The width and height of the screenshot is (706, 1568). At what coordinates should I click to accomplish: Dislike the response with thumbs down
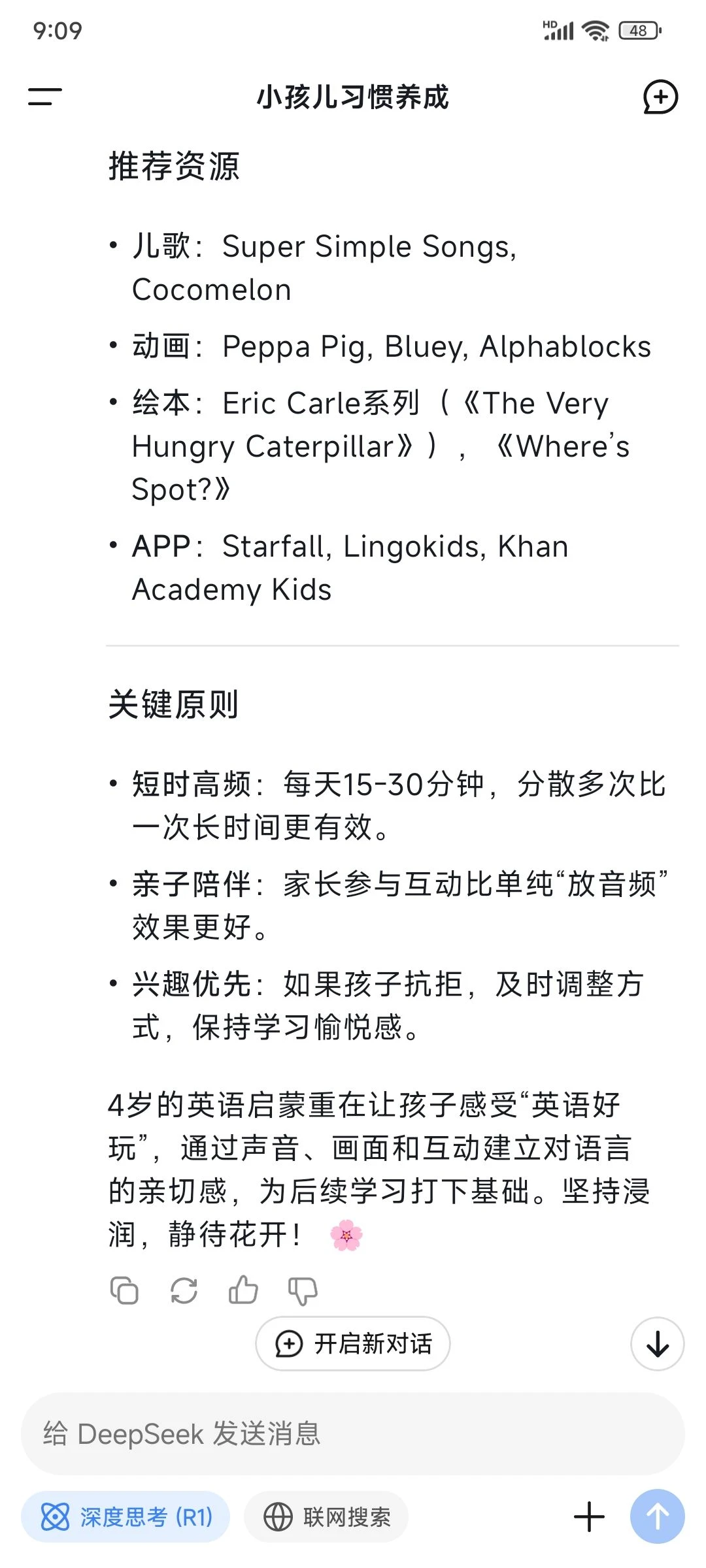coord(302,1291)
